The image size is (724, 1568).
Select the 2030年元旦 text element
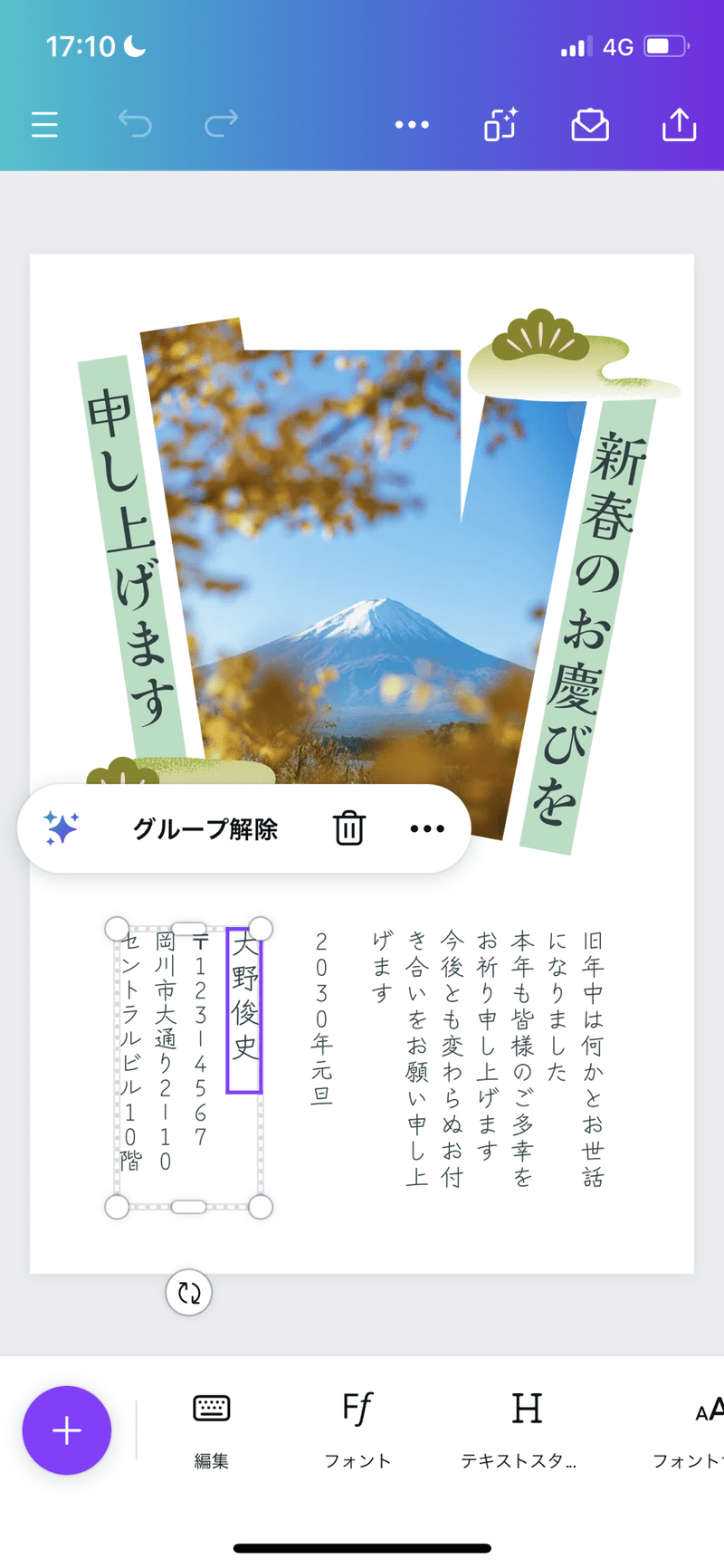click(x=321, y=1018)
